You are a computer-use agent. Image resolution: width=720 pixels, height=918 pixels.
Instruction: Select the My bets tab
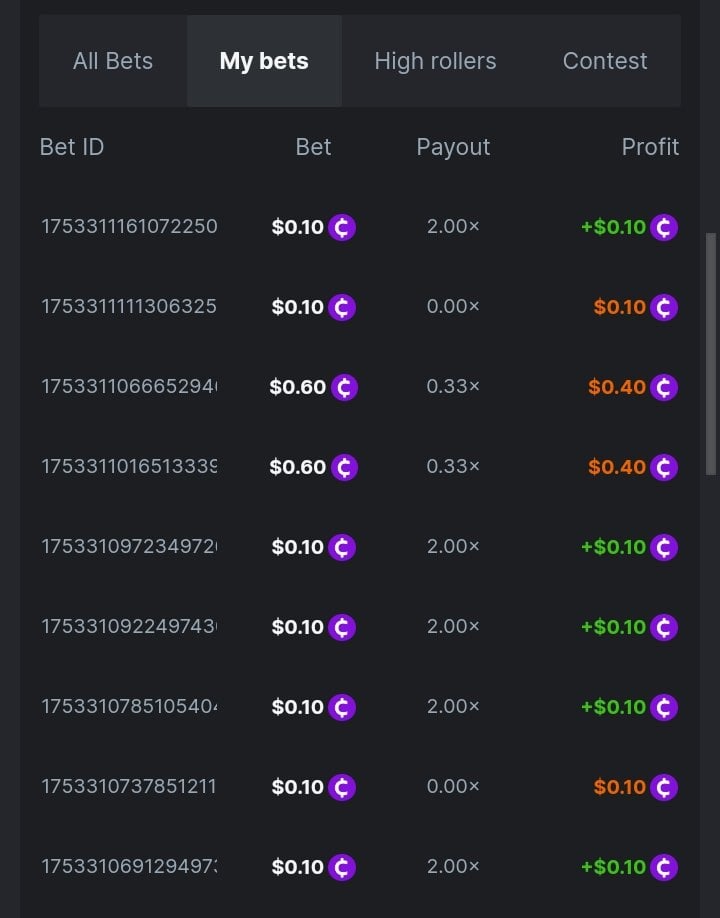tap(264, 61)
